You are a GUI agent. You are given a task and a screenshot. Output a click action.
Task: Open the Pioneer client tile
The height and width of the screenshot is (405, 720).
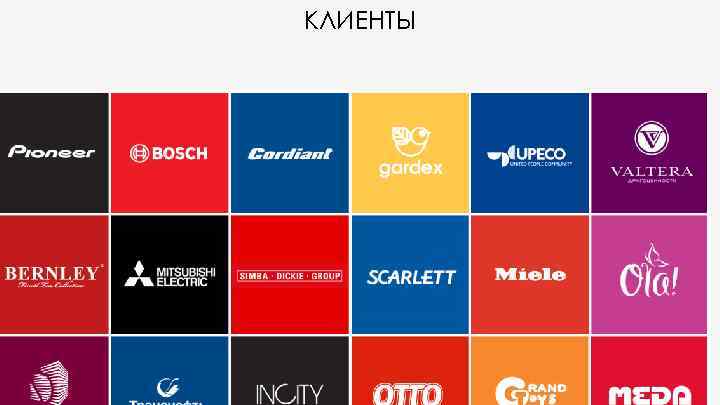[x=54, y=153]
